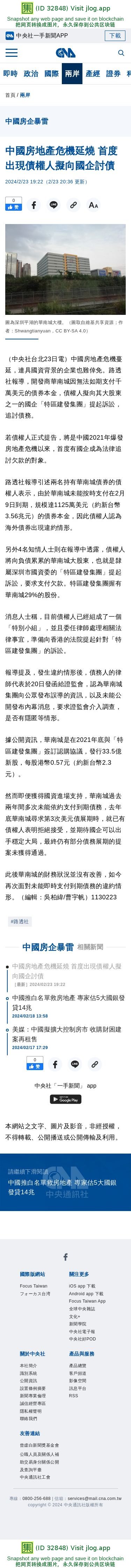This screenshot has height=1568, width=131.
Task: Change font size with the AA icon
Action: tap(93, 205)
